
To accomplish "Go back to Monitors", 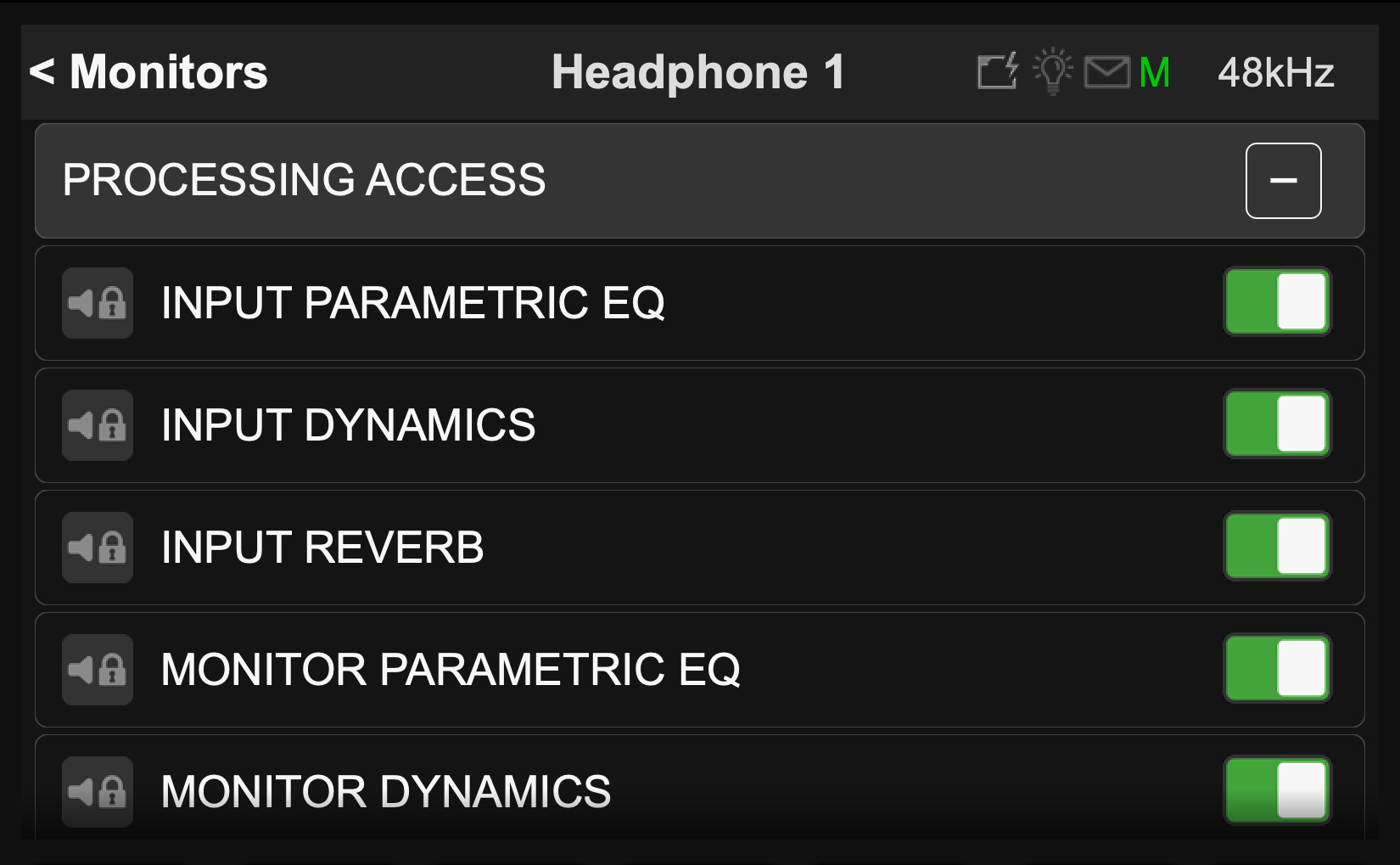I will (x=148, y=72).
